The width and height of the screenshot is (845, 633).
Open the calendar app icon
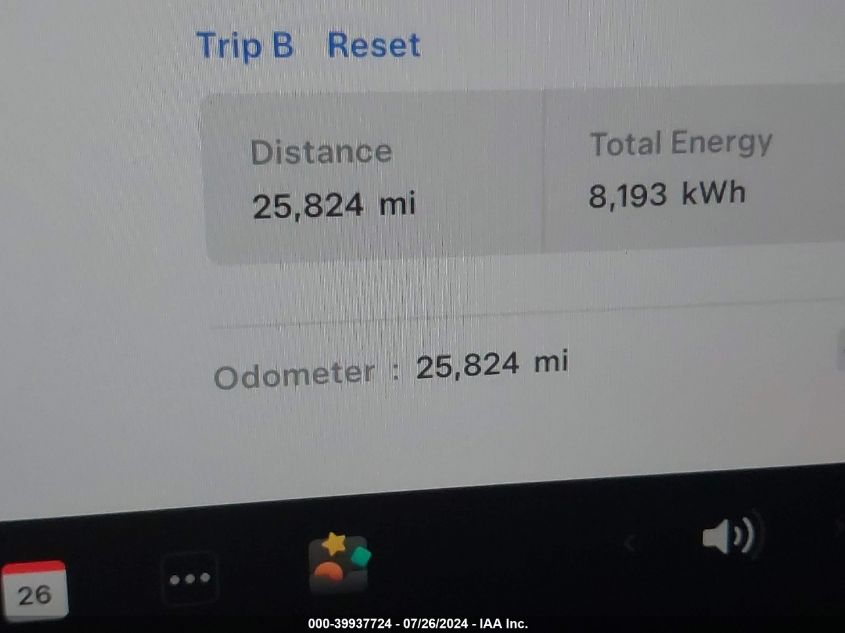point(34,590)
